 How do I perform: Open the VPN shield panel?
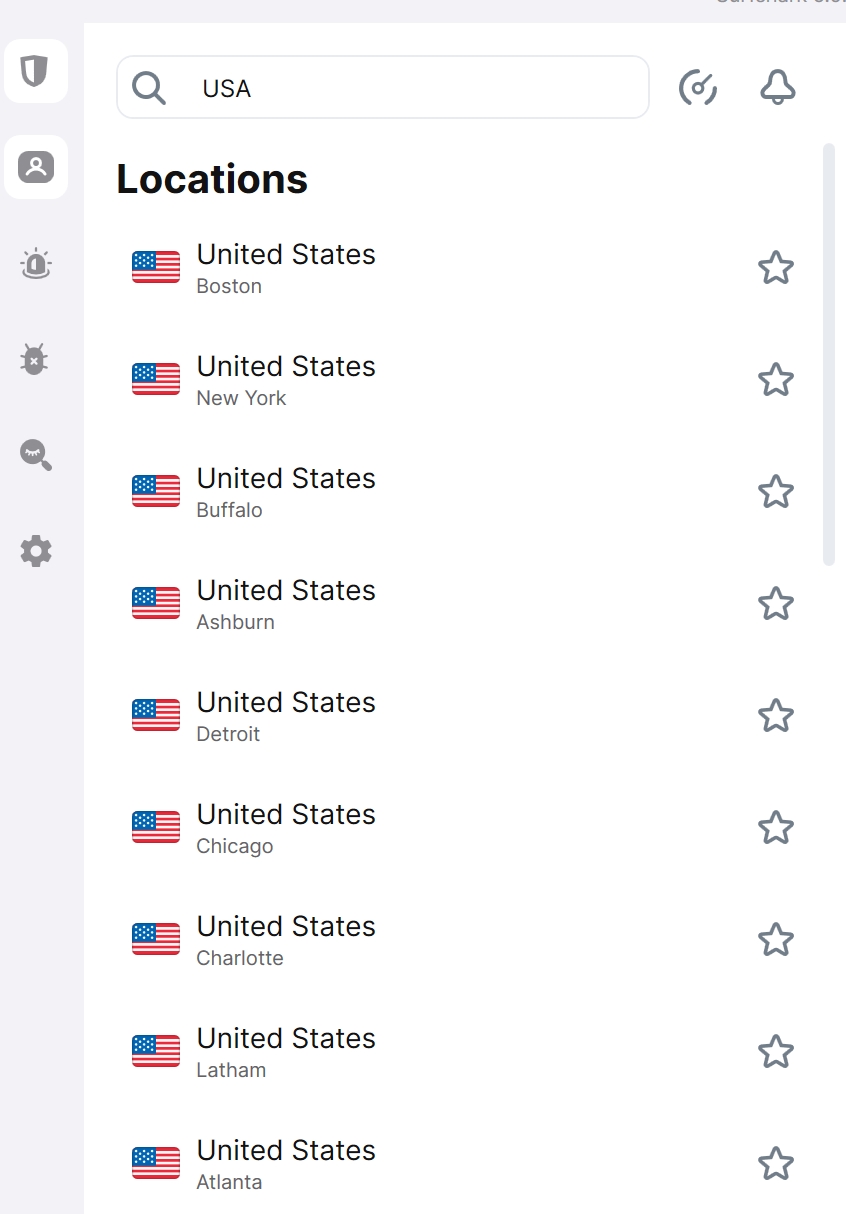coord(36,72)
